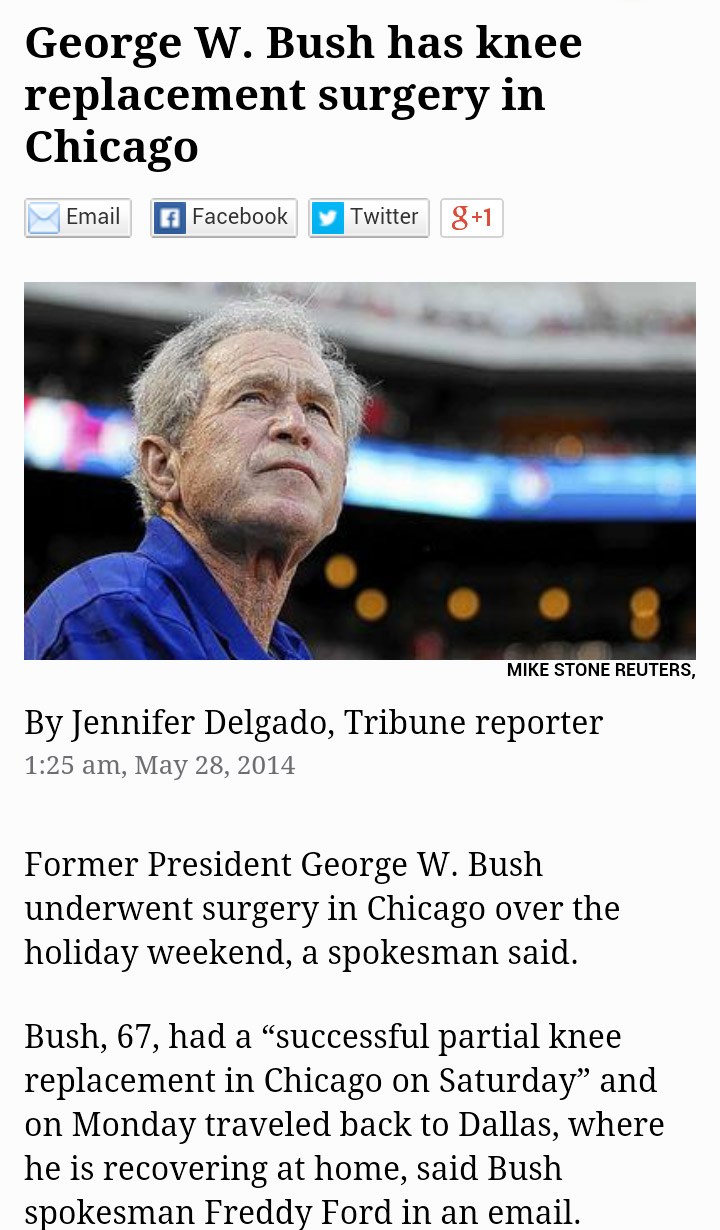Share the article on Facebook

click(x=224, y=218)
